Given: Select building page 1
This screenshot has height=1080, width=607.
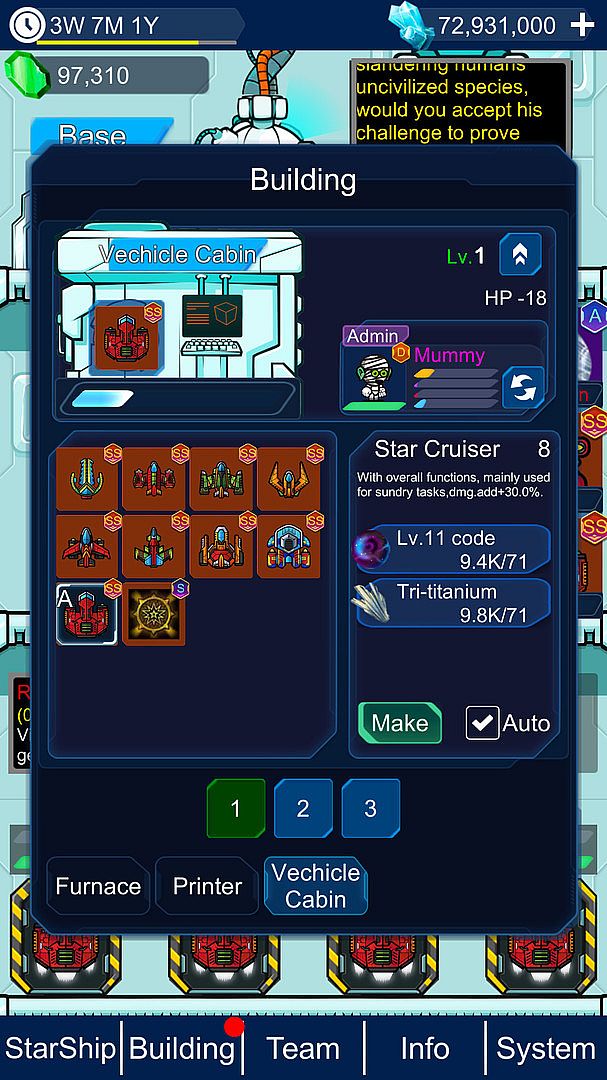Looking at the screenshot, I should point(236,808).
